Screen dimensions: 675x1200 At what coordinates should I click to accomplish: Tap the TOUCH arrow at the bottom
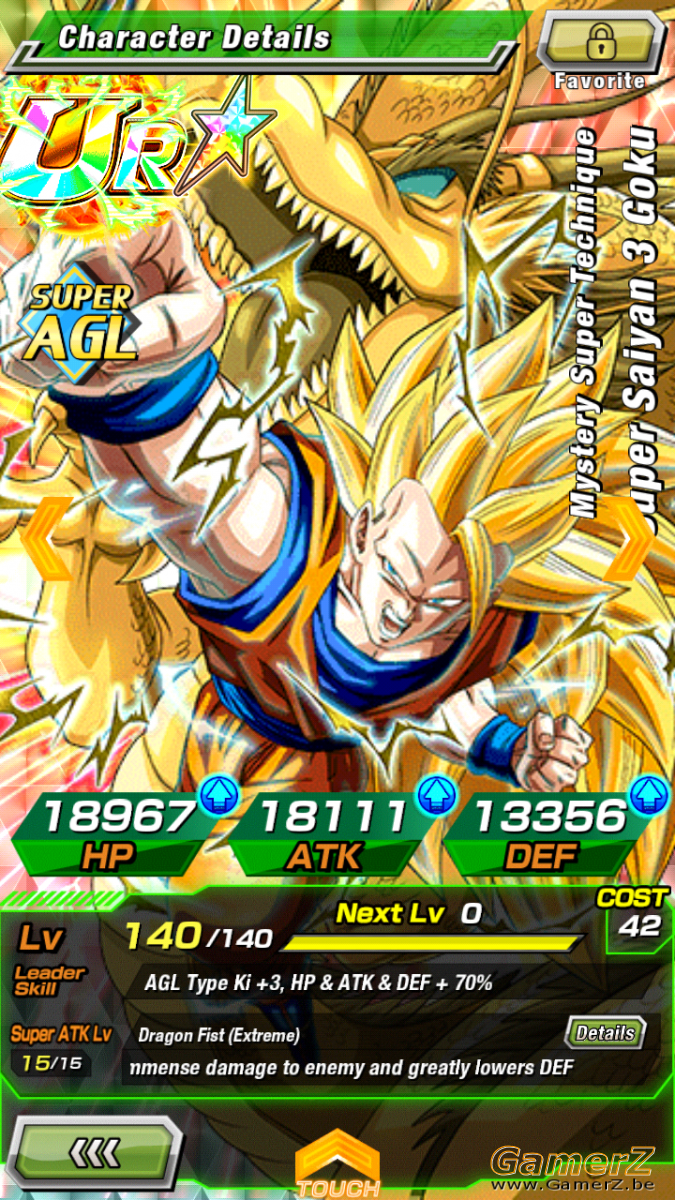pos(338,1164)
